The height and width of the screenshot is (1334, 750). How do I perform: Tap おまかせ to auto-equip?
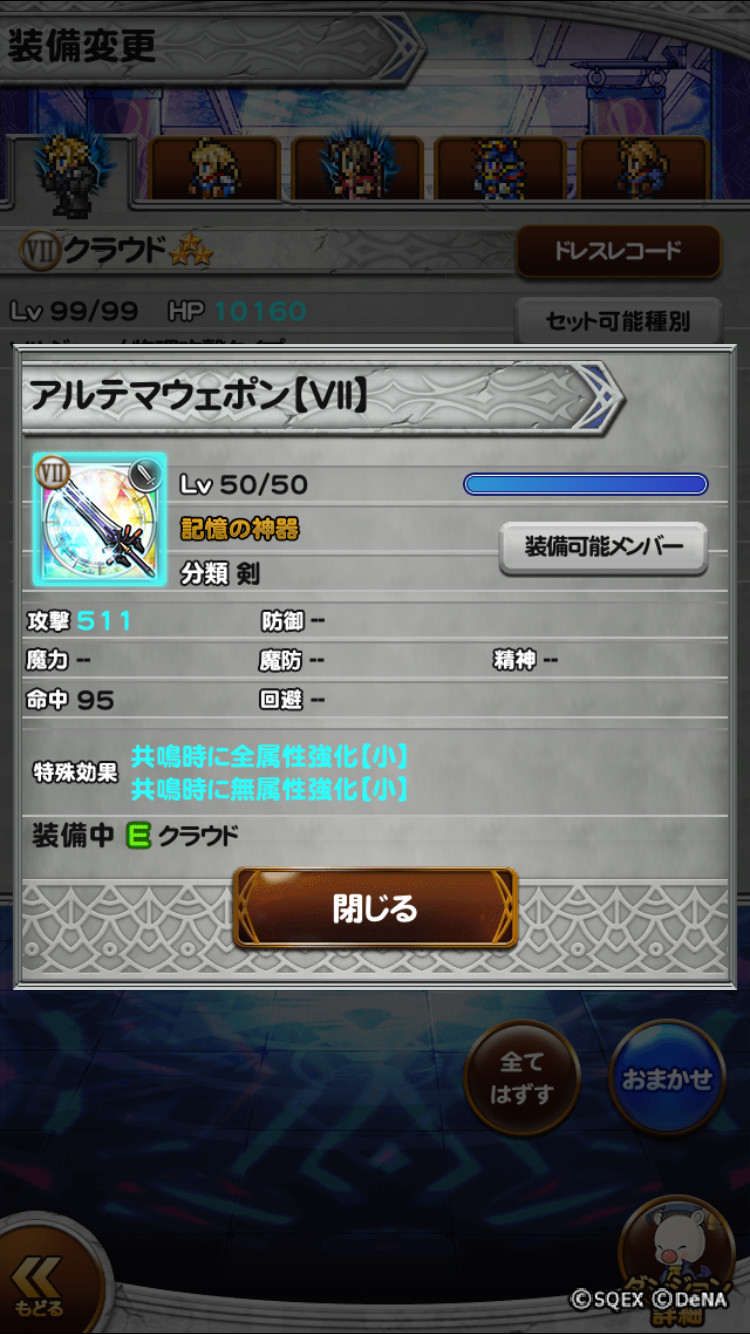tap(667, 1078)
